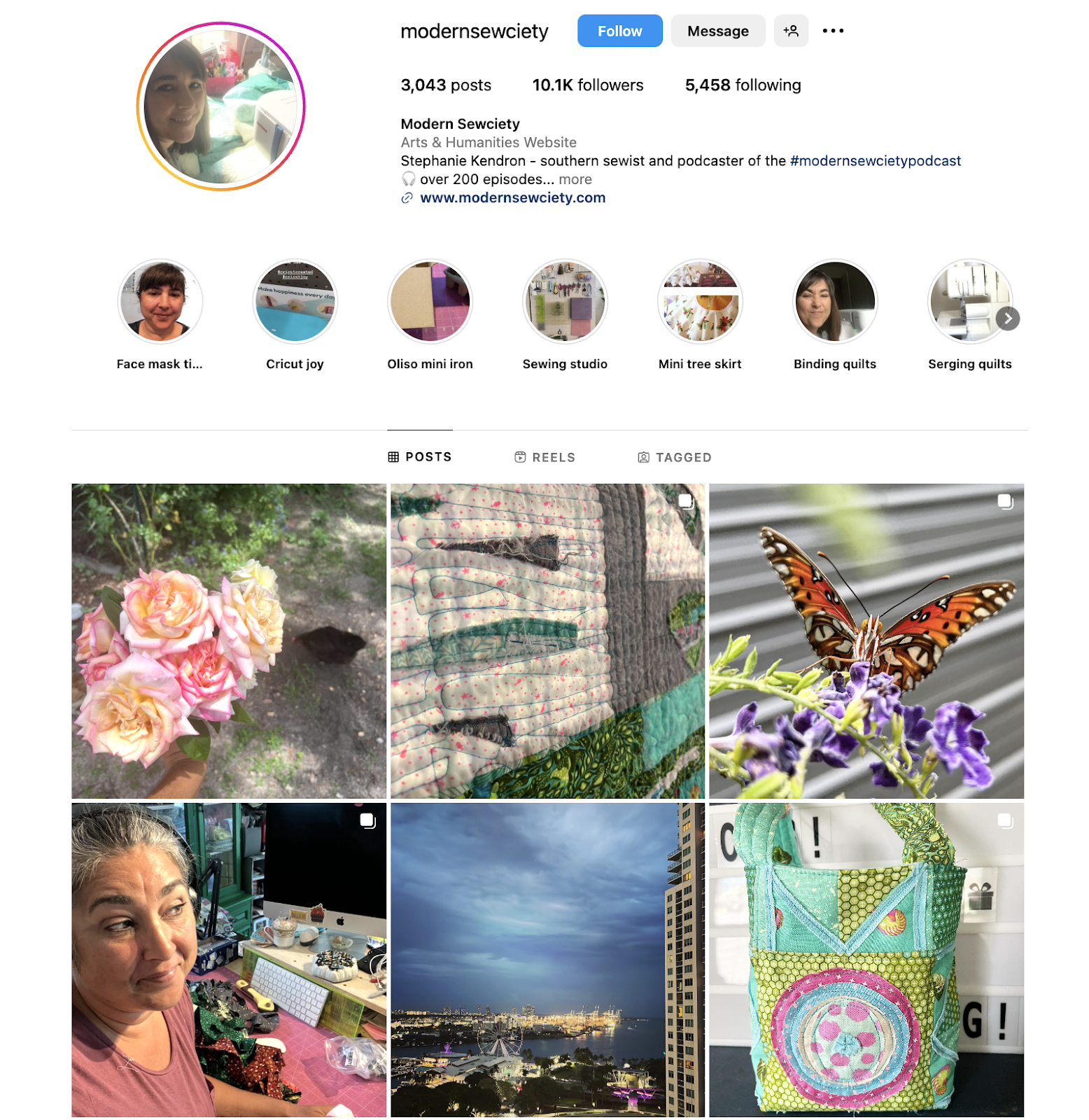
Task: Open the Sewing studio highlight
Action: [565, 302]
